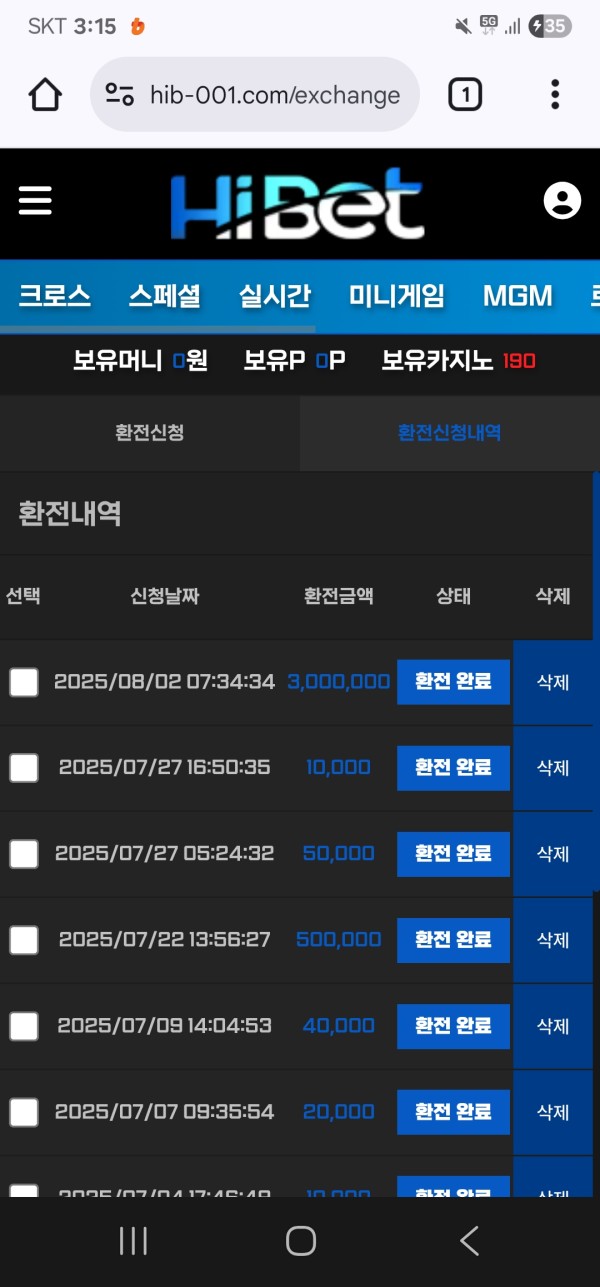Tick the checkbox for 2025/07/09 14:04:53 entry
Screen dimensions: 600x1287
(24, 1026)
